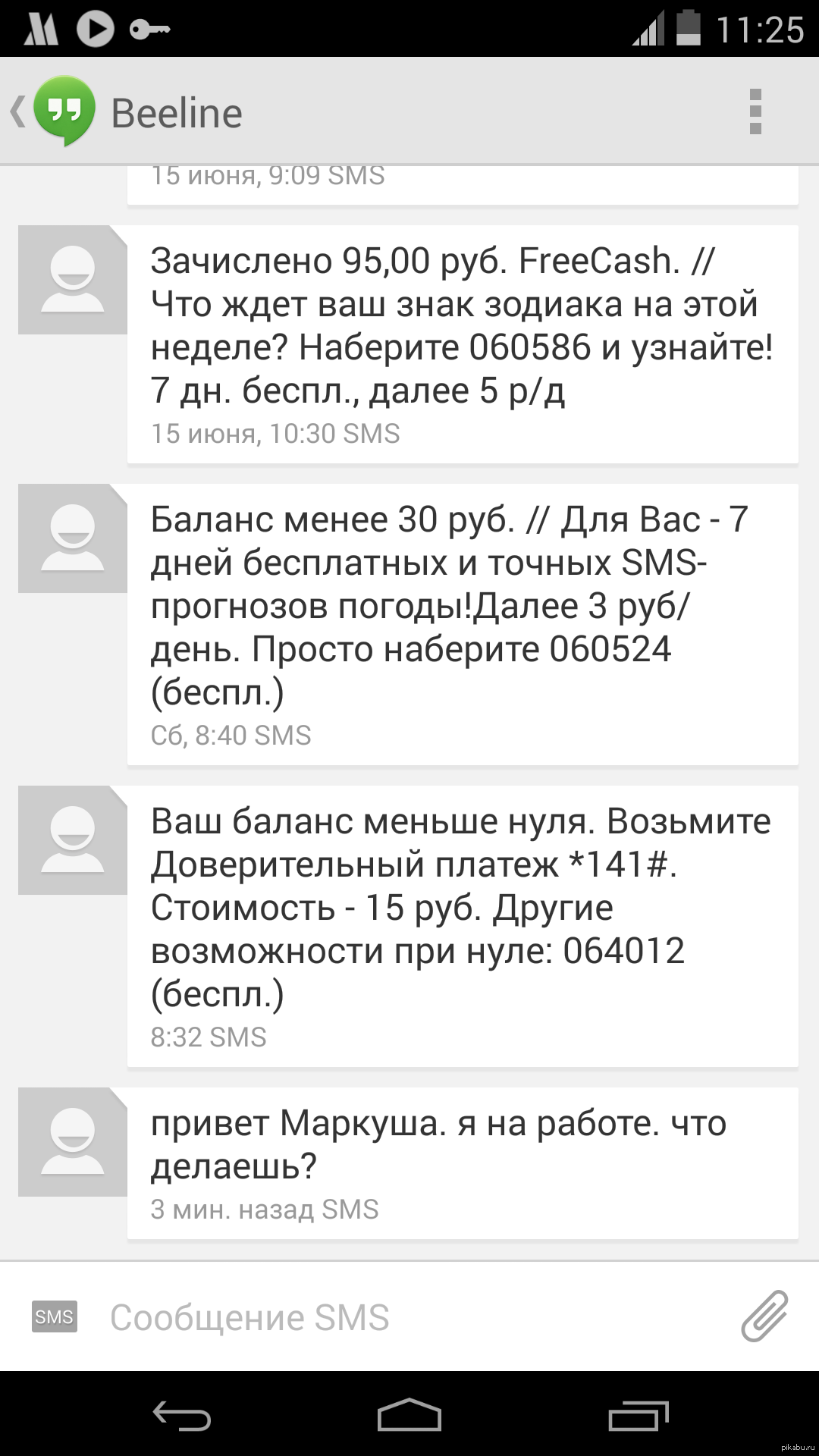Screen dimensions: 819x1456
Task: Open the overflow menu
Action: coord(755,112)
